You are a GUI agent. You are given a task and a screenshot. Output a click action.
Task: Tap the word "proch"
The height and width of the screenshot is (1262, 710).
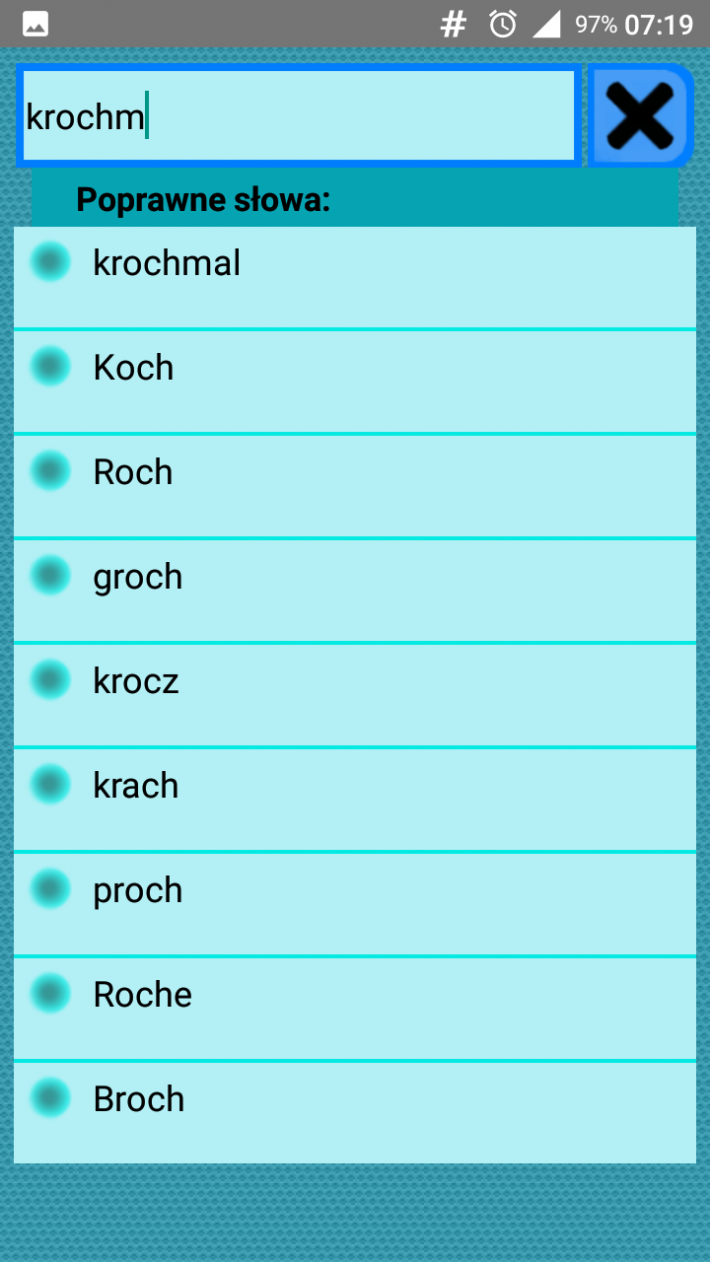pos(354,903)
